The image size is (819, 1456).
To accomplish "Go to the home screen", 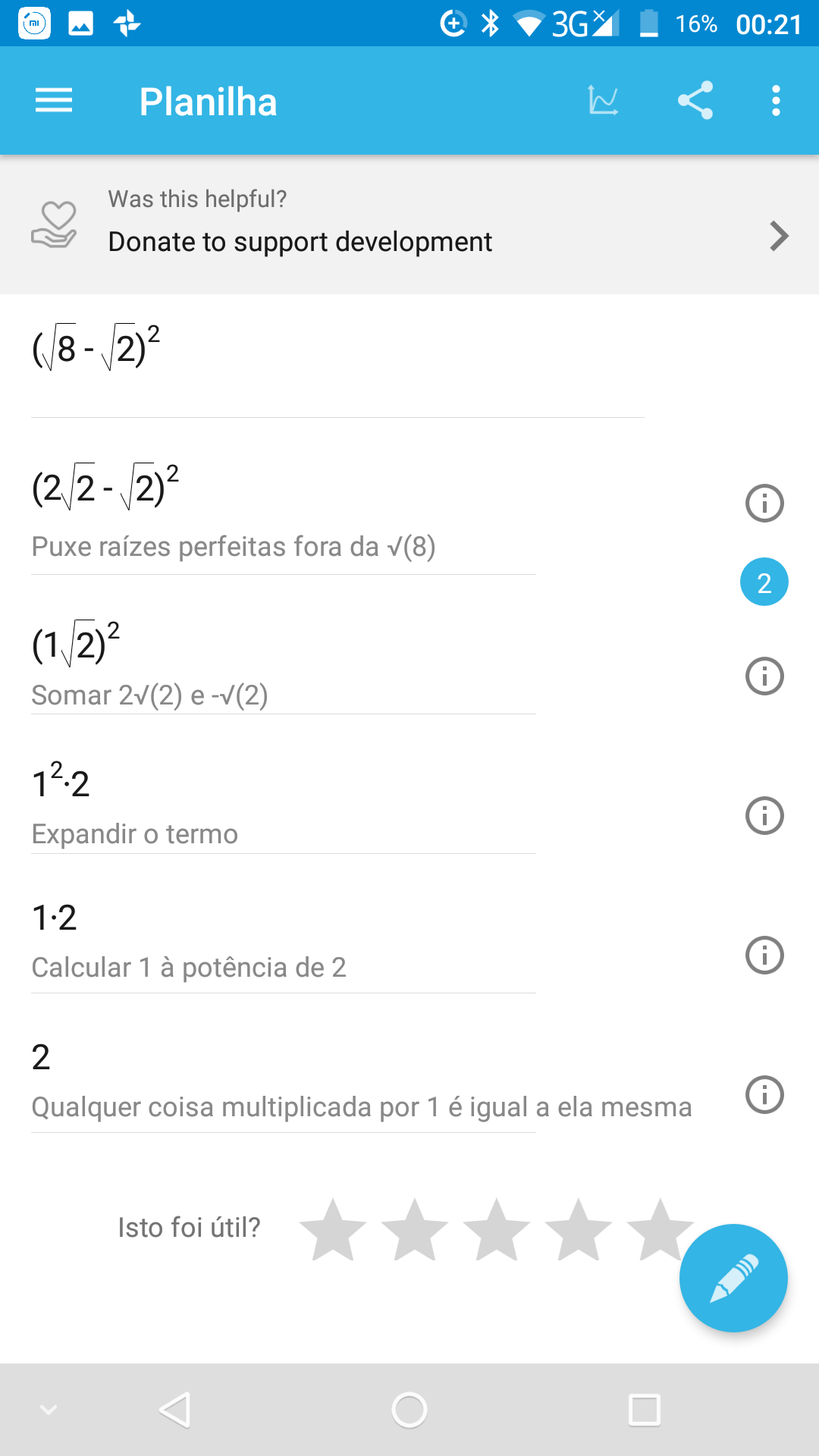I will click(x=409, y=1410).
